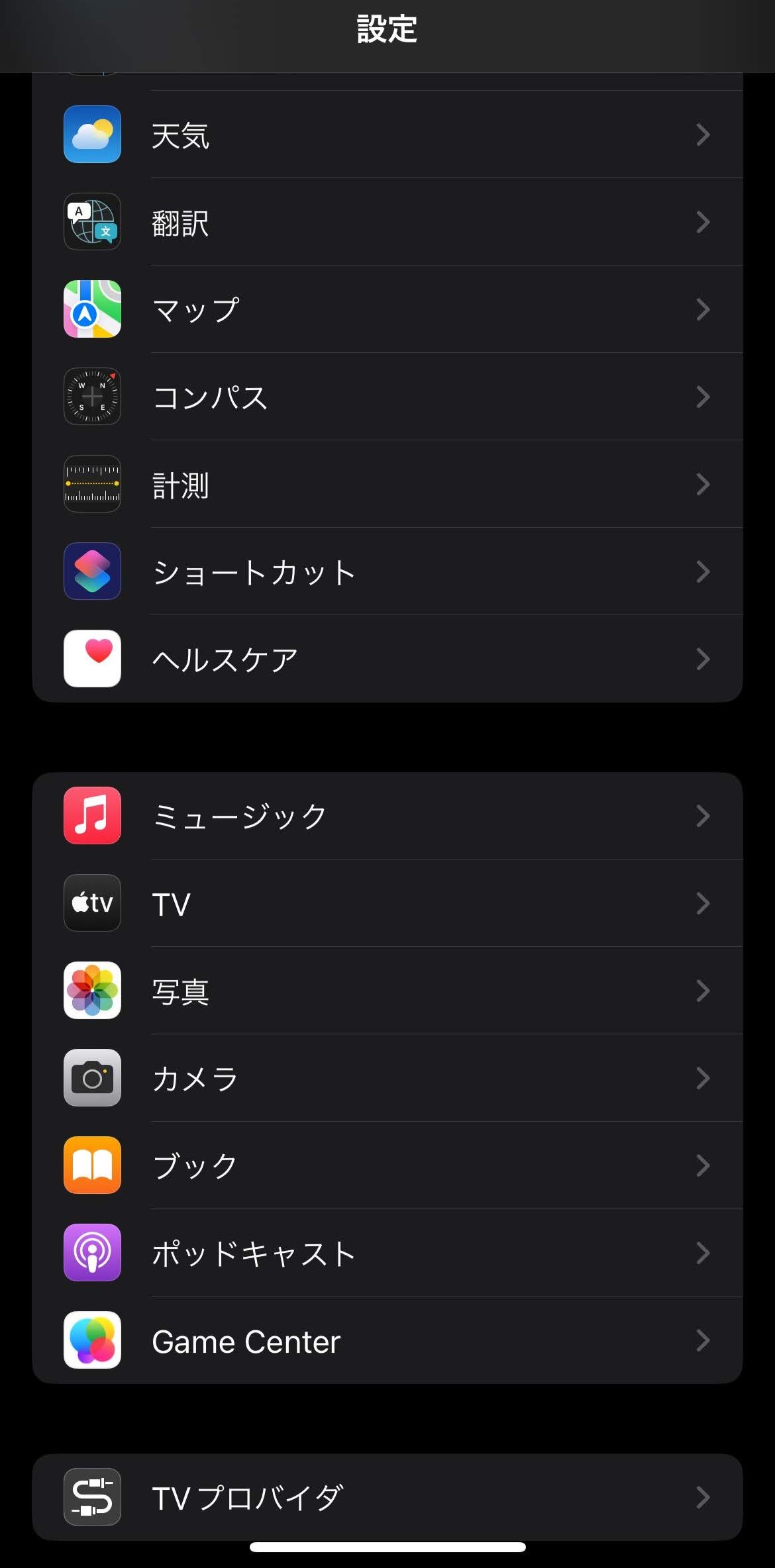This screenshot has width=775, height=1568.
Task: Open 翻訳 (Translate) settings
Action: pos(387,222)
